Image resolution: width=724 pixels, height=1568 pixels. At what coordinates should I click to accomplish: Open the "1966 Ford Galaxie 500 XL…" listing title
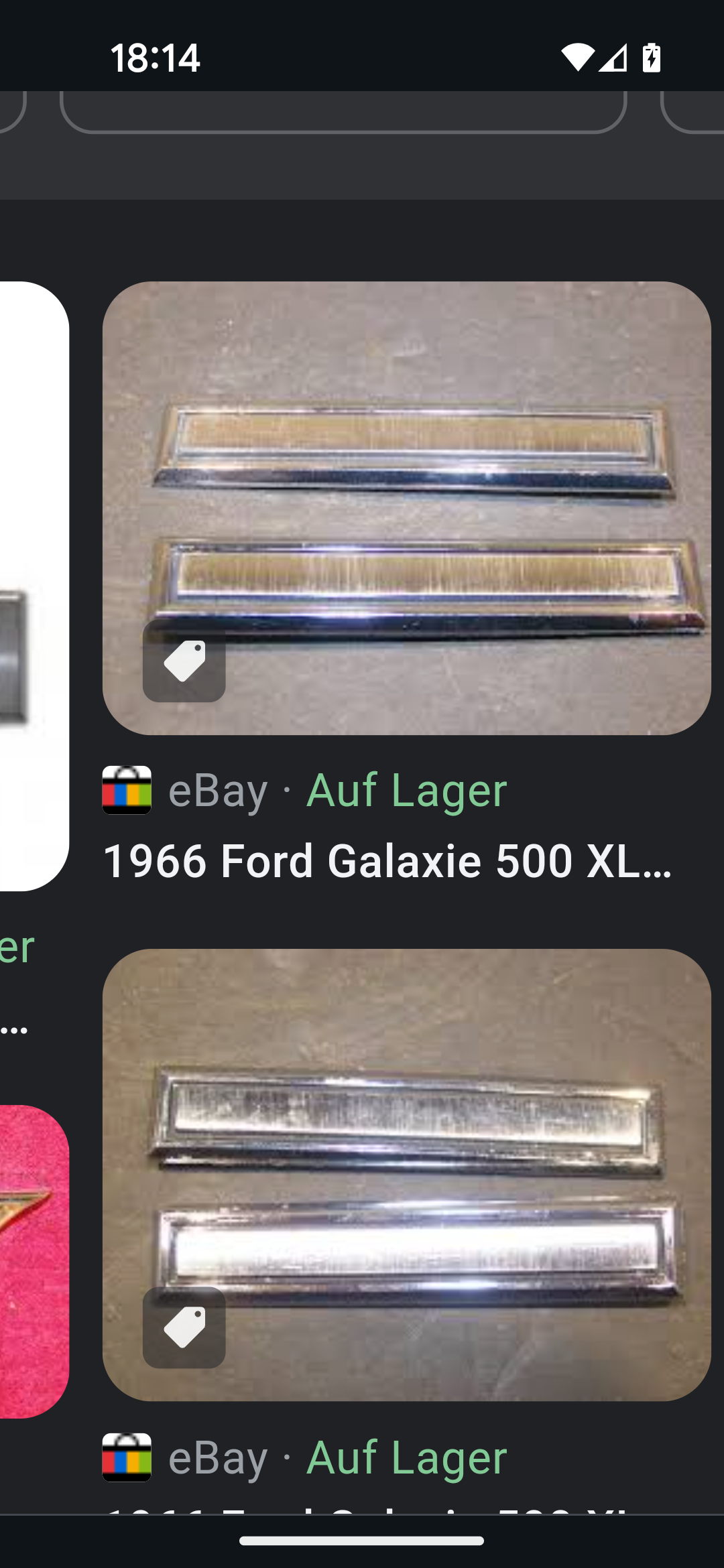point(387,861)
